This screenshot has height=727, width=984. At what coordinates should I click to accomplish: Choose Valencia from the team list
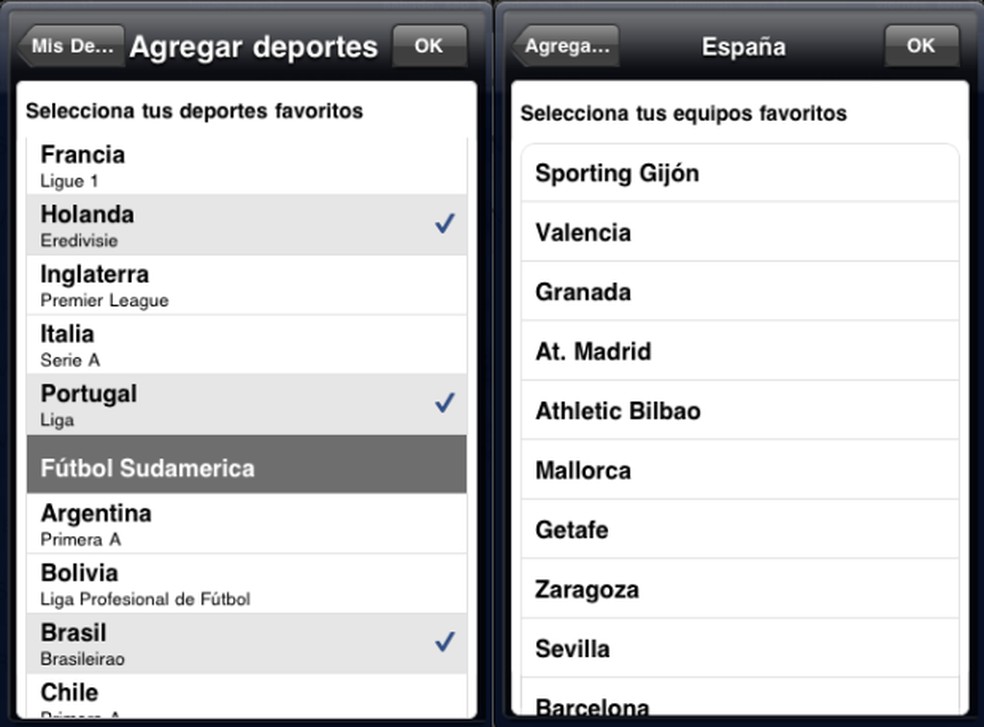(740, 233)
